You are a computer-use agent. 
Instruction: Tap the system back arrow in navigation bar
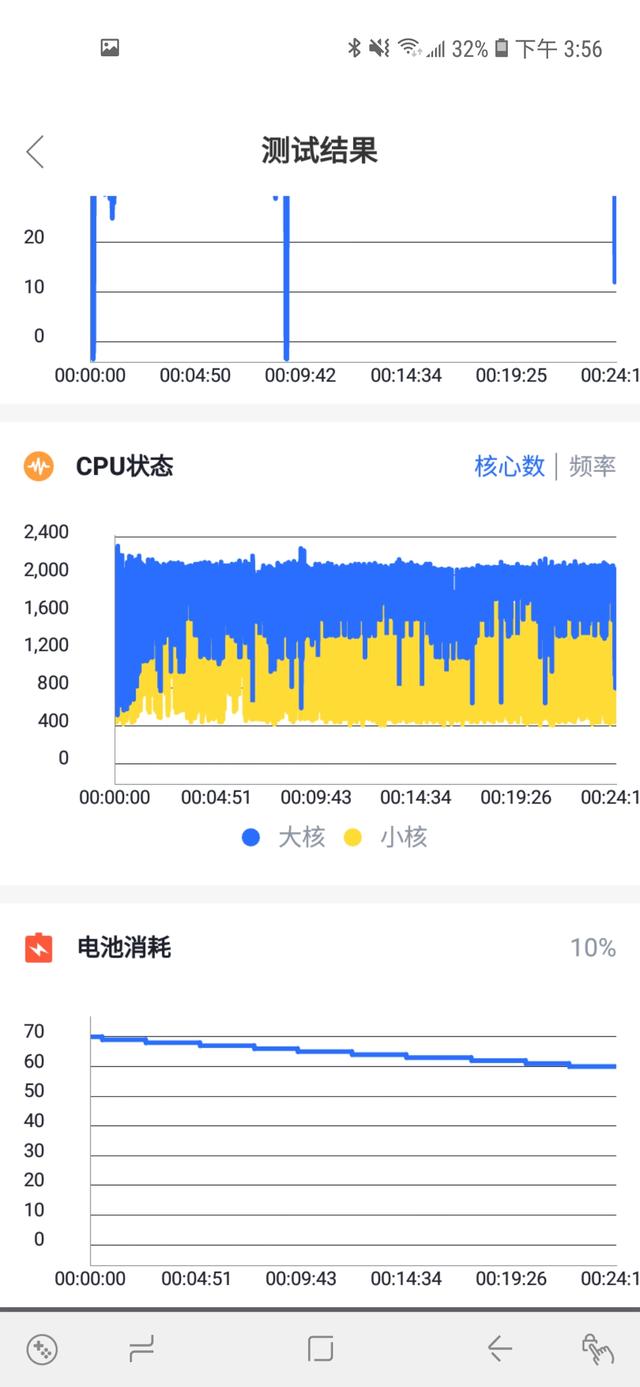point(499,1349)
